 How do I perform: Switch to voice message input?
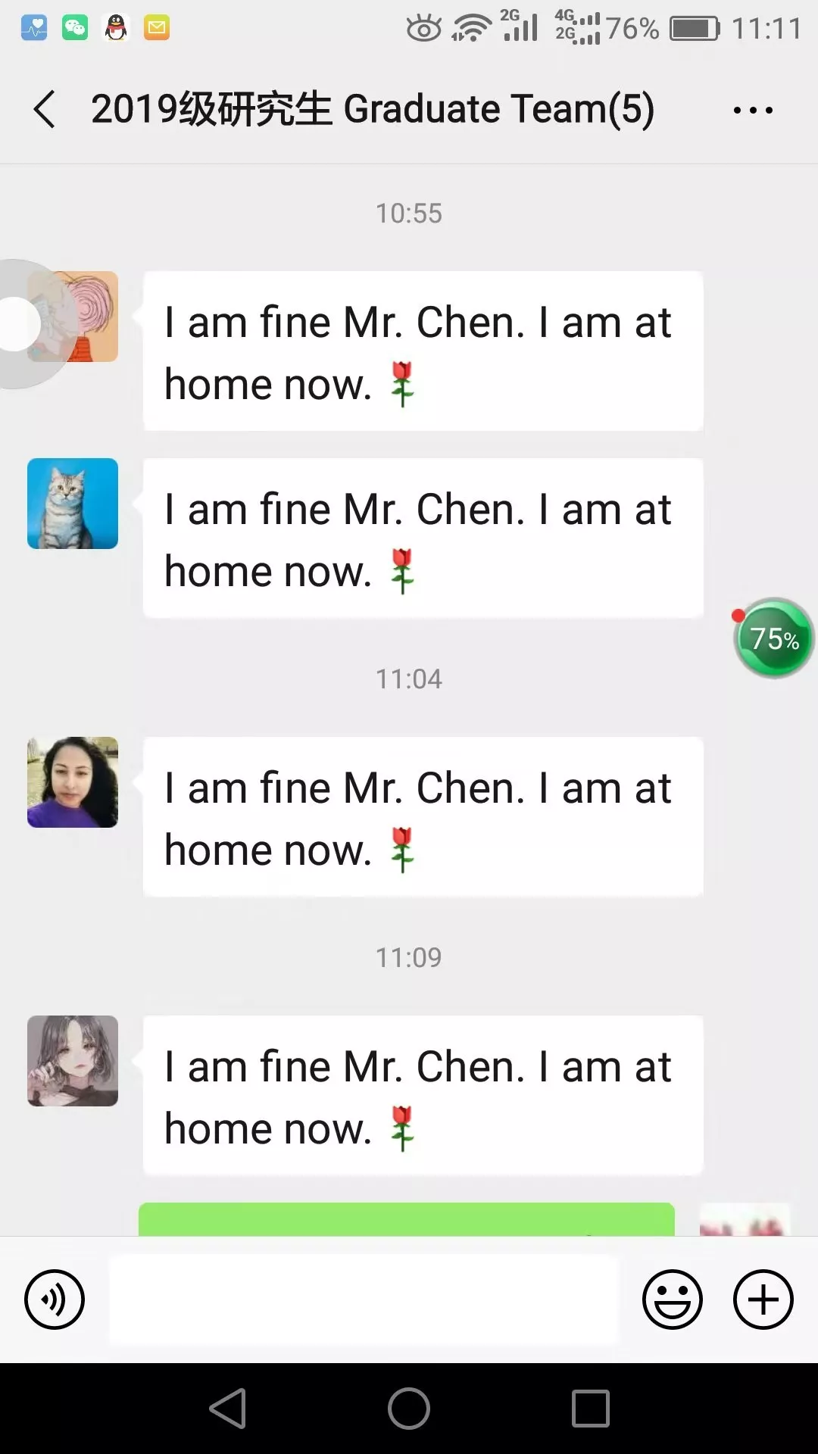54,1299
